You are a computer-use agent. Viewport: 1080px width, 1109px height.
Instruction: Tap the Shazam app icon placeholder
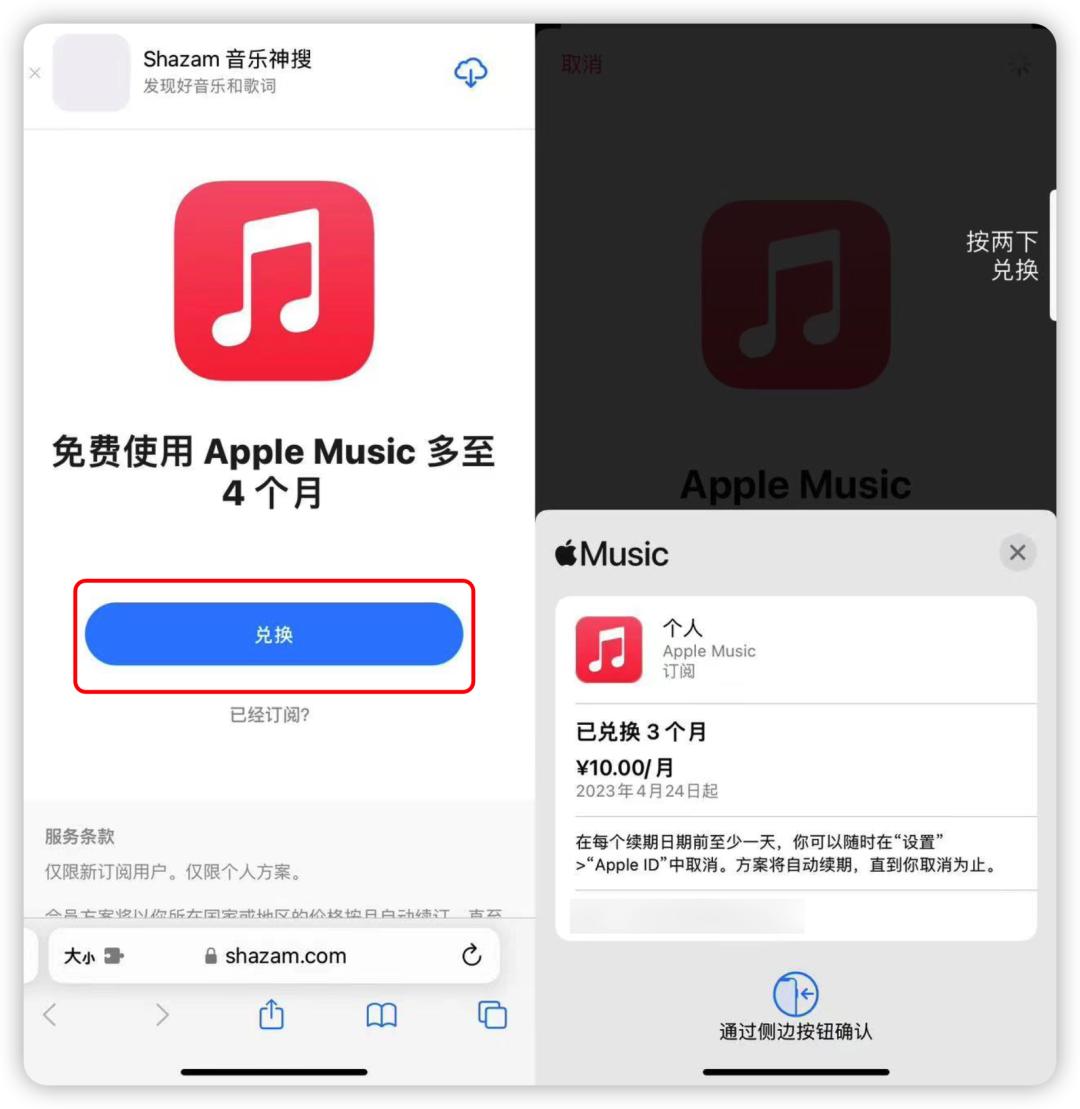(91, 73)
